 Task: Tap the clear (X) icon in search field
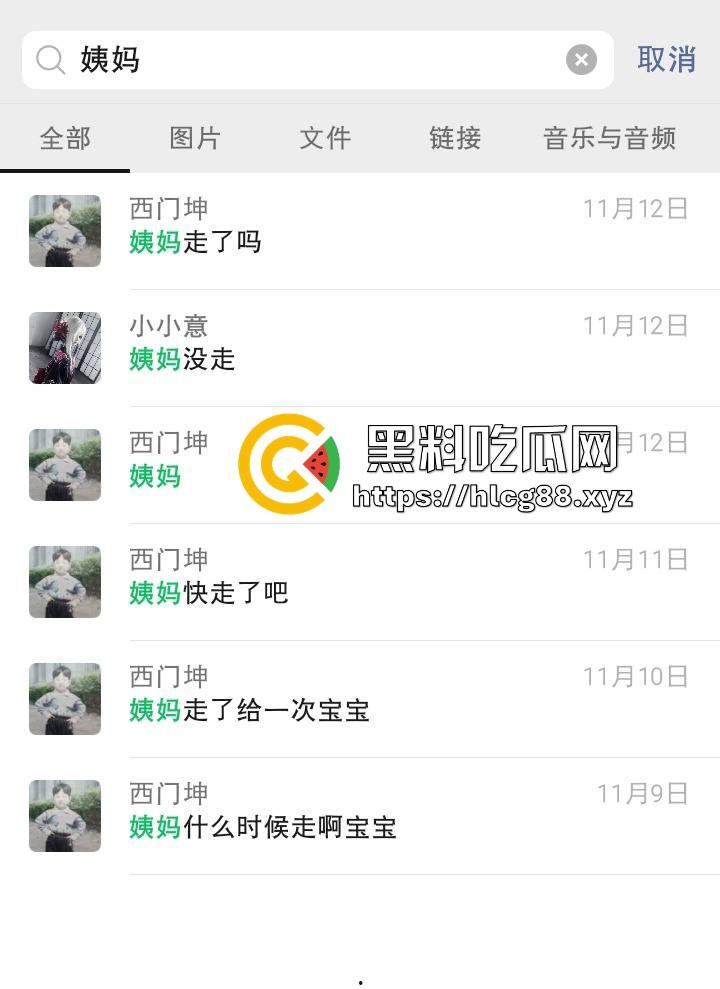click(581, 60)
